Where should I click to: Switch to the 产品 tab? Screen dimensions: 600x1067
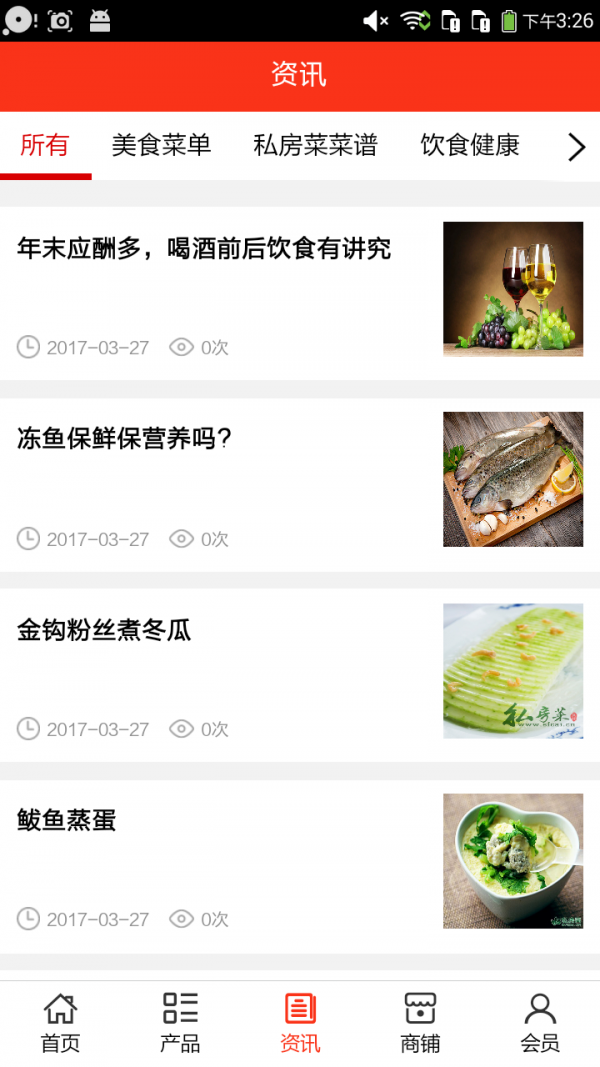click(180, 1023)
